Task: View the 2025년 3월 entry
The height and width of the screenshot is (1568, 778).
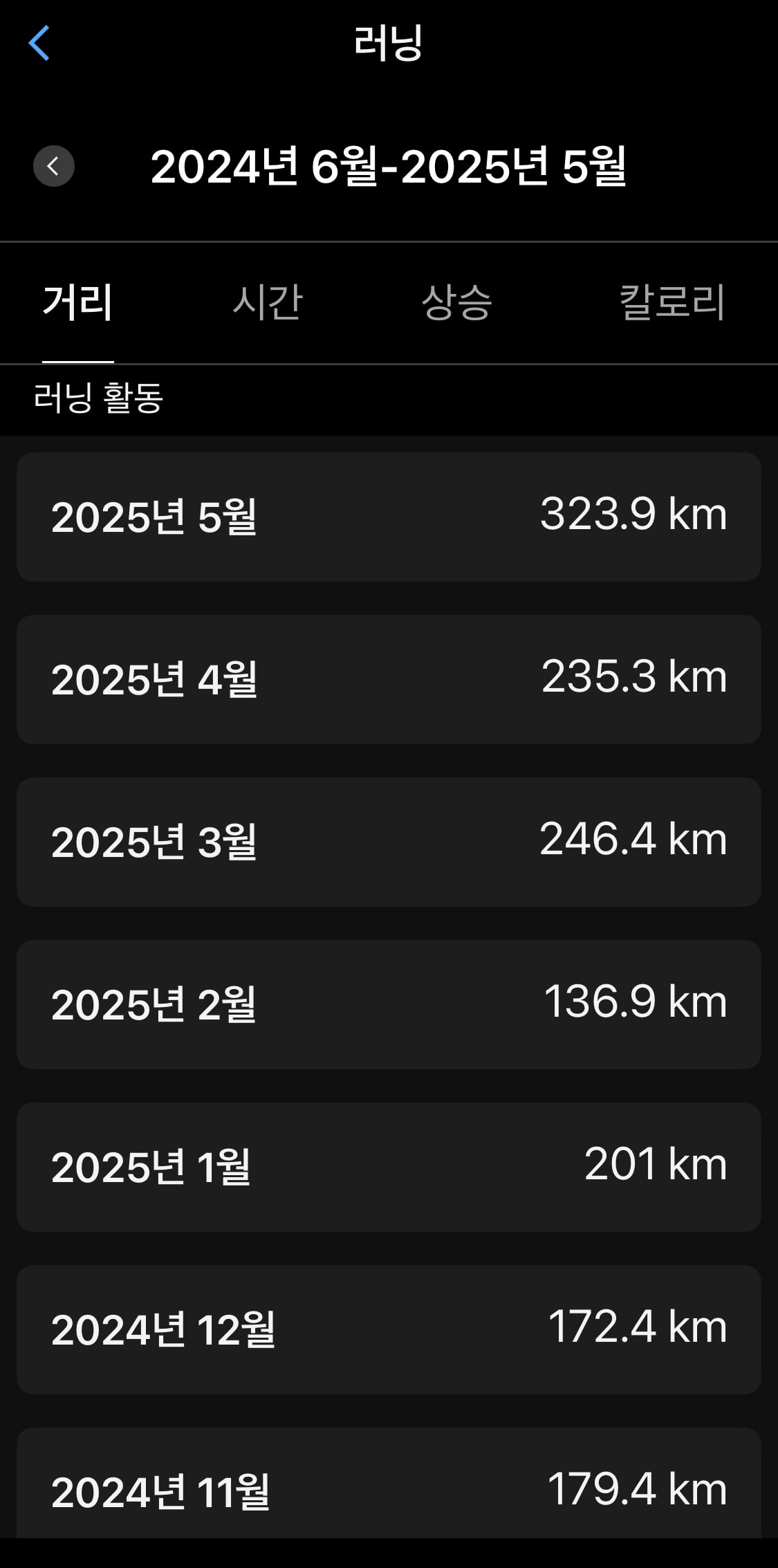Action: (389, 842)
